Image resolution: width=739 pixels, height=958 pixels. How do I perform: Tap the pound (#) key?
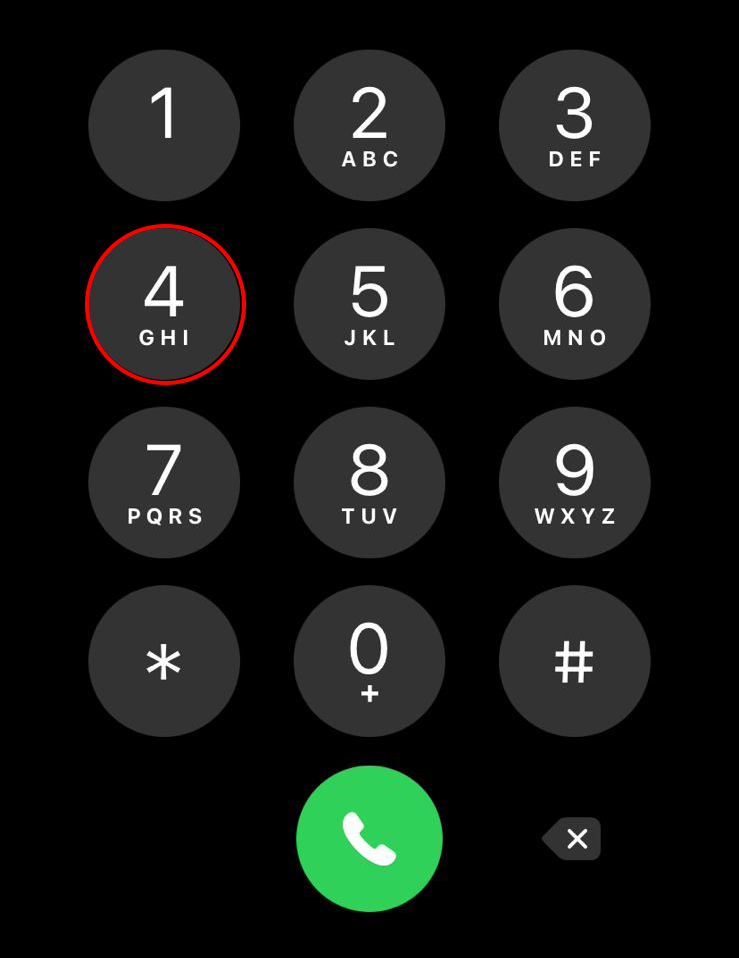point(574,661)
